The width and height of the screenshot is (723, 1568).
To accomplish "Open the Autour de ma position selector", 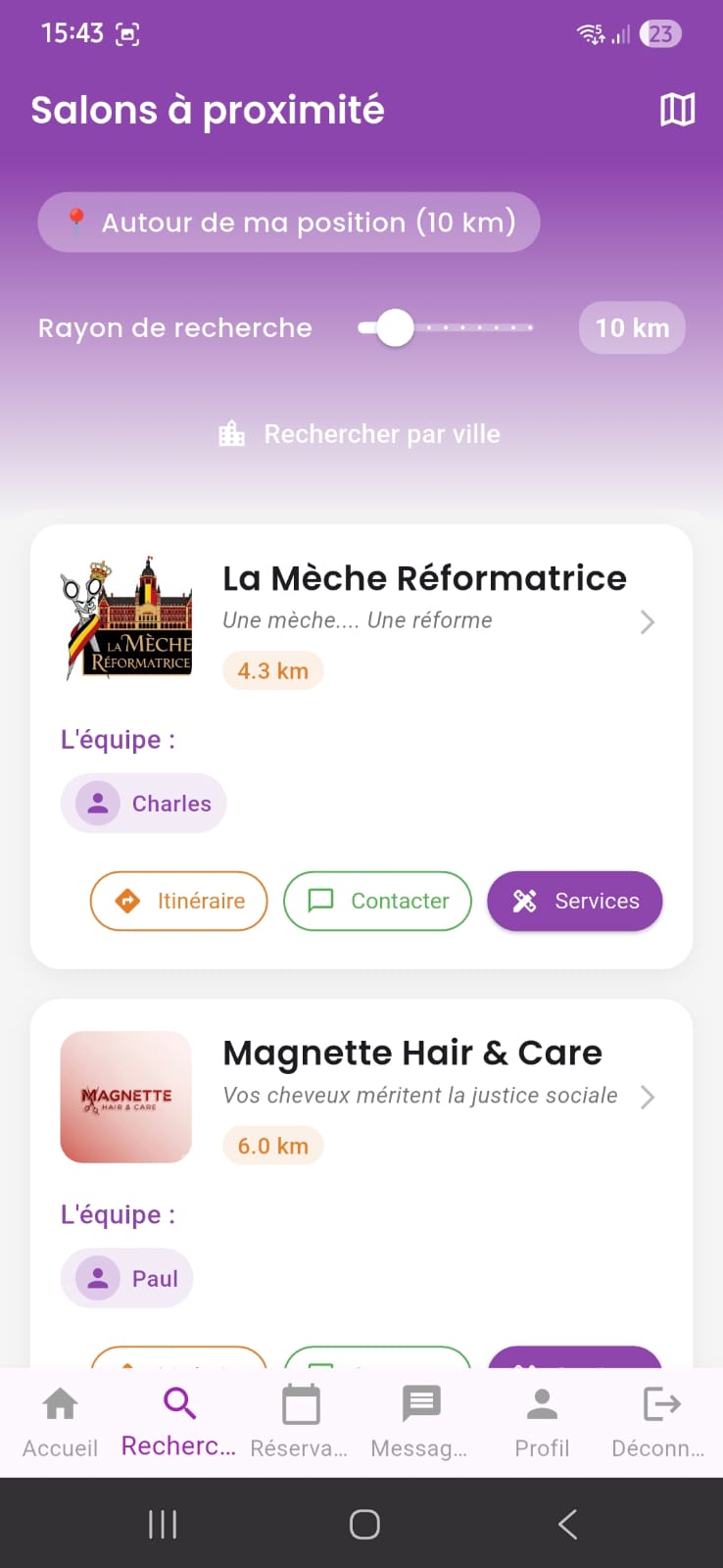I will click(x=288, y=222).
